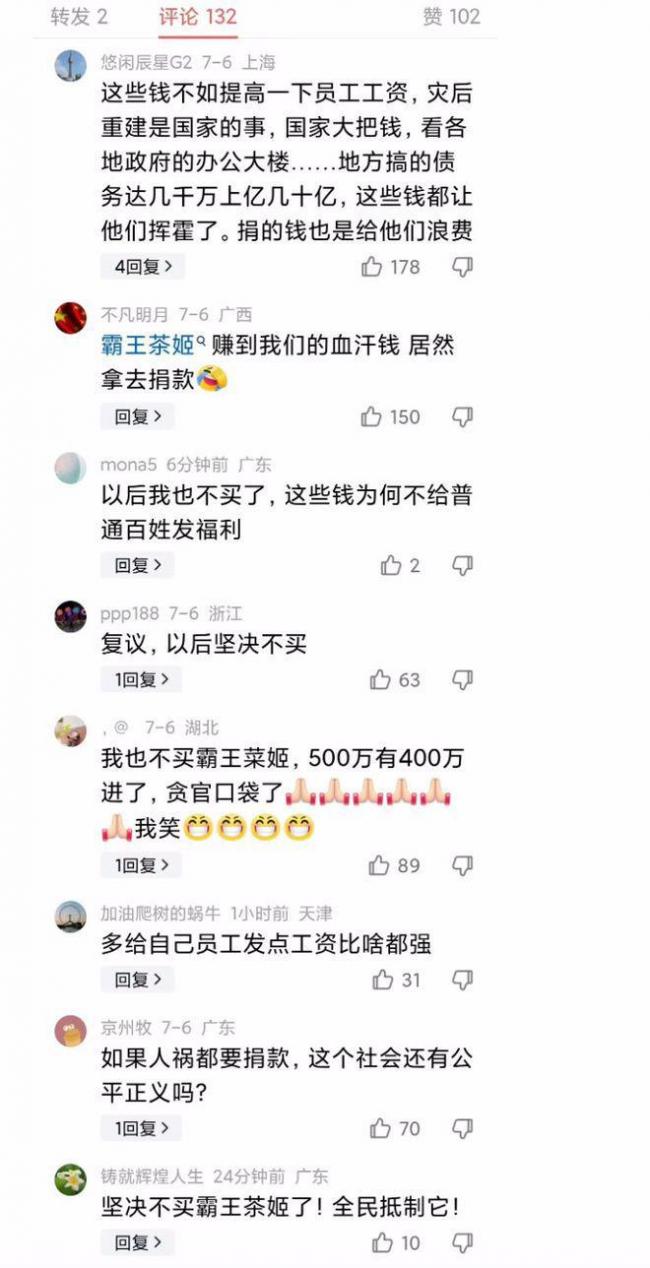The height and width of the screenshot is (1268, 650).
Task: Reply to 铸就辉煌人生's comment
Action: point(137,1242)
